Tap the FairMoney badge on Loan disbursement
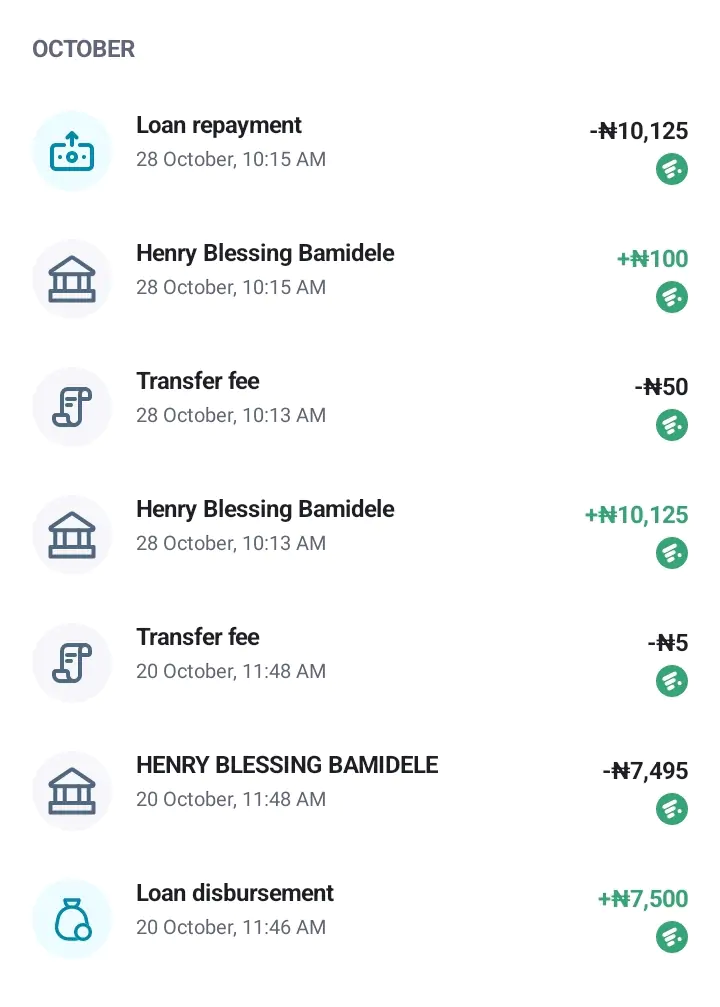Image resolution: width=720 pixels, height=1007 pixels. pyautogui.click(x=672, y=937)
